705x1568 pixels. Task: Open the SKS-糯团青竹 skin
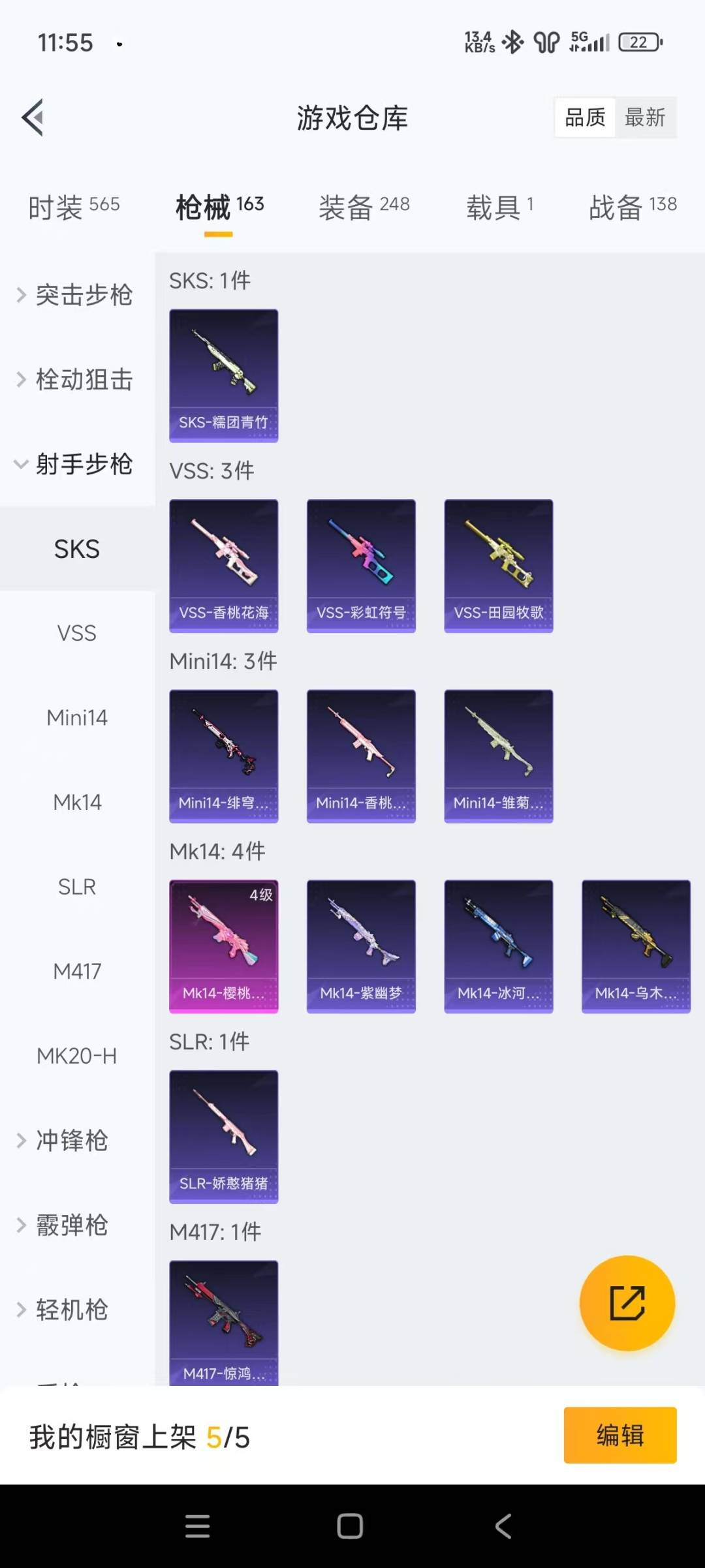(x=223, y=375)
